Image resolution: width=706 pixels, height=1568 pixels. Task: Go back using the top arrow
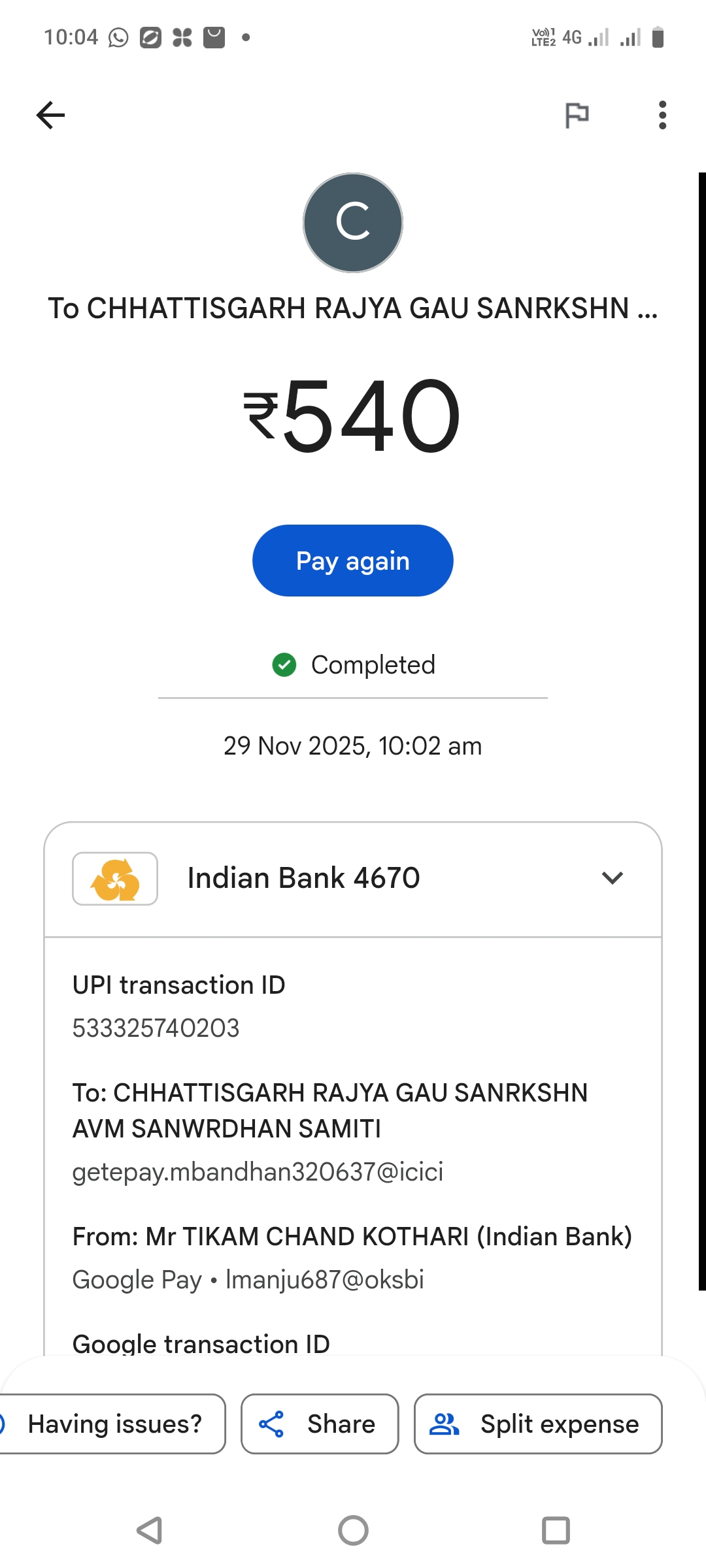(x=50, y=116)
